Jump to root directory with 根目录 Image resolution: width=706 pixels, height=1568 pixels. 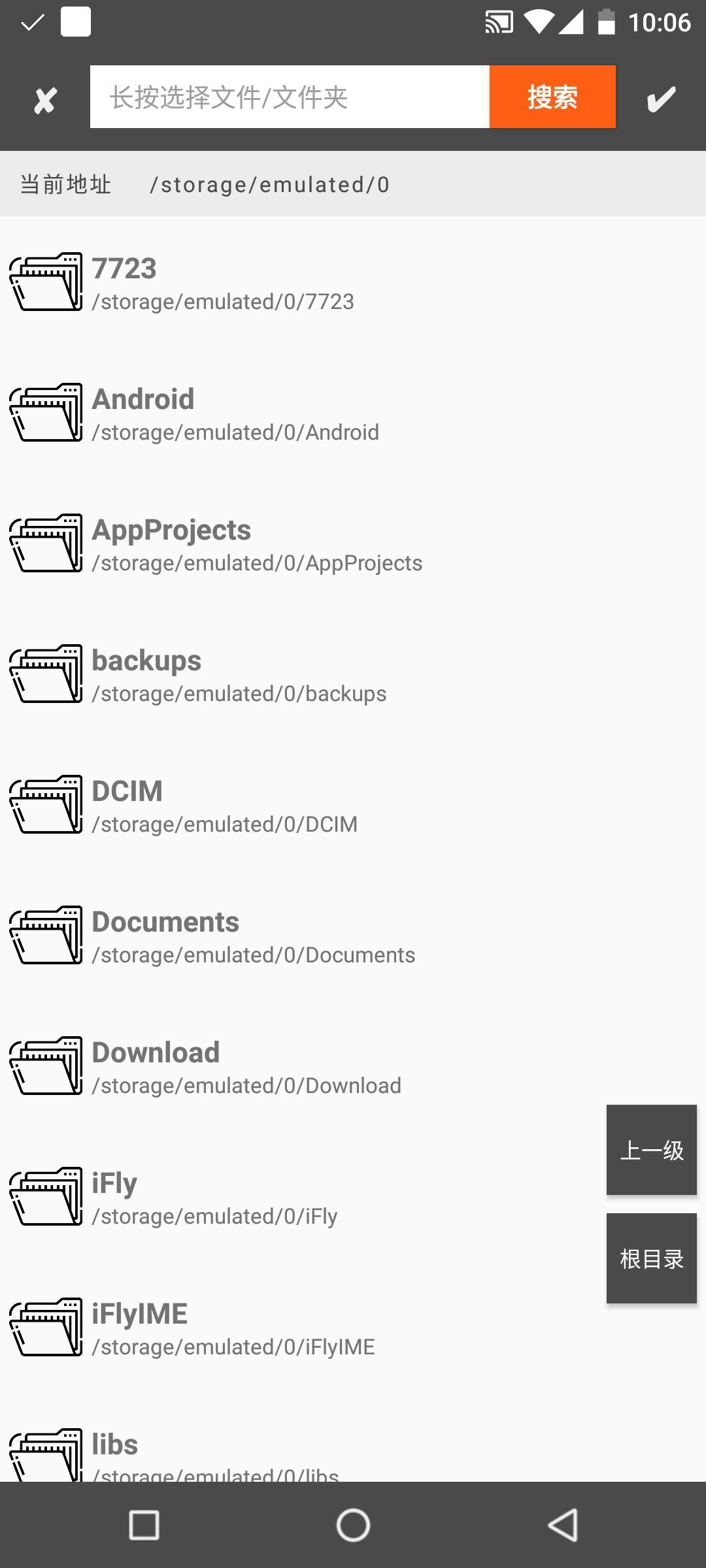pyautogui.click(x=652, y=1258)
